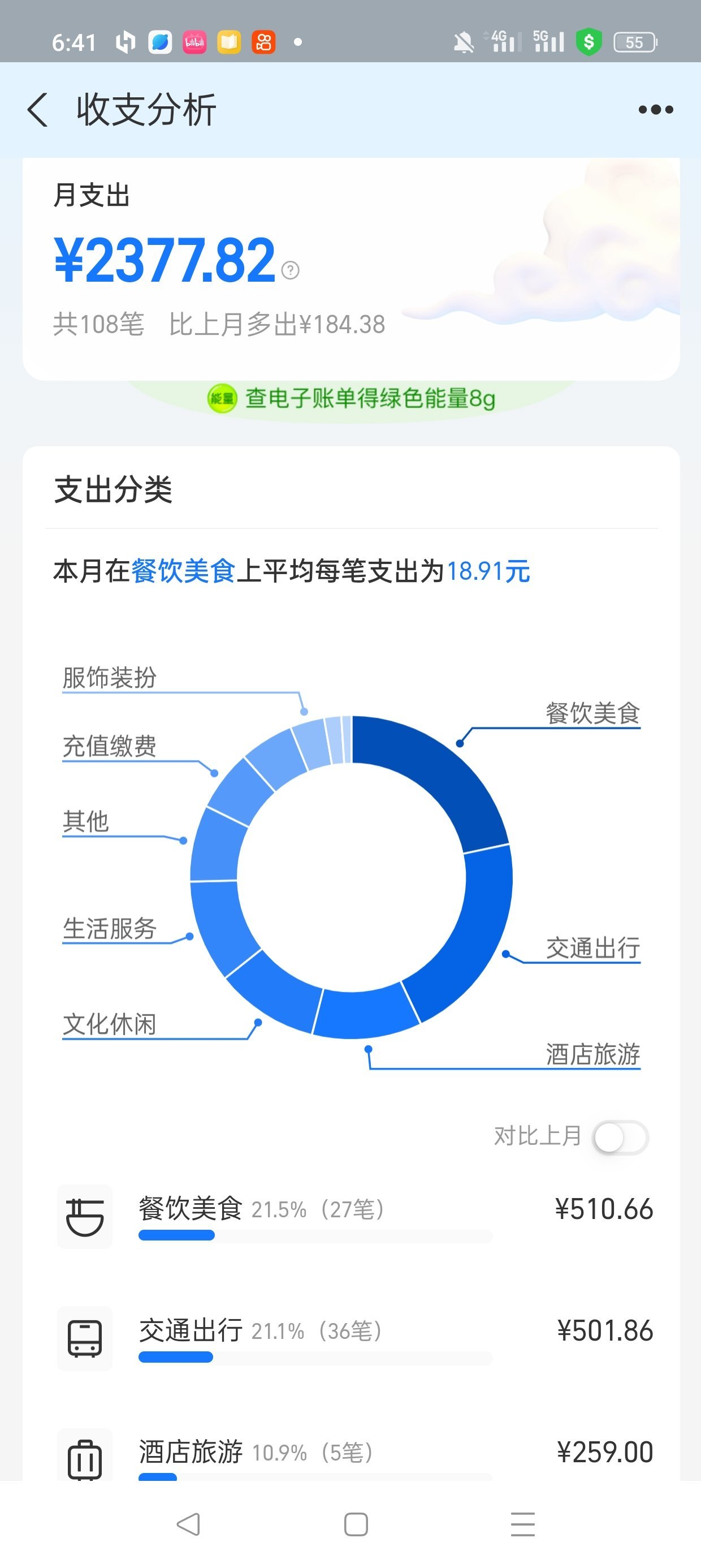Screen dimensions: 701x1568
Task: Open 交通出行 category with ¥501.86
Action: coord(351,1338)
